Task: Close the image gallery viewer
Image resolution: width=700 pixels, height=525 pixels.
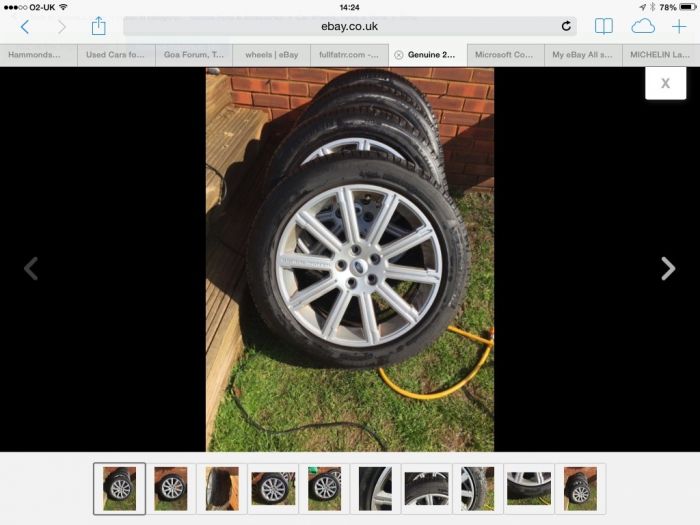Action: click(x=665, y=83)
